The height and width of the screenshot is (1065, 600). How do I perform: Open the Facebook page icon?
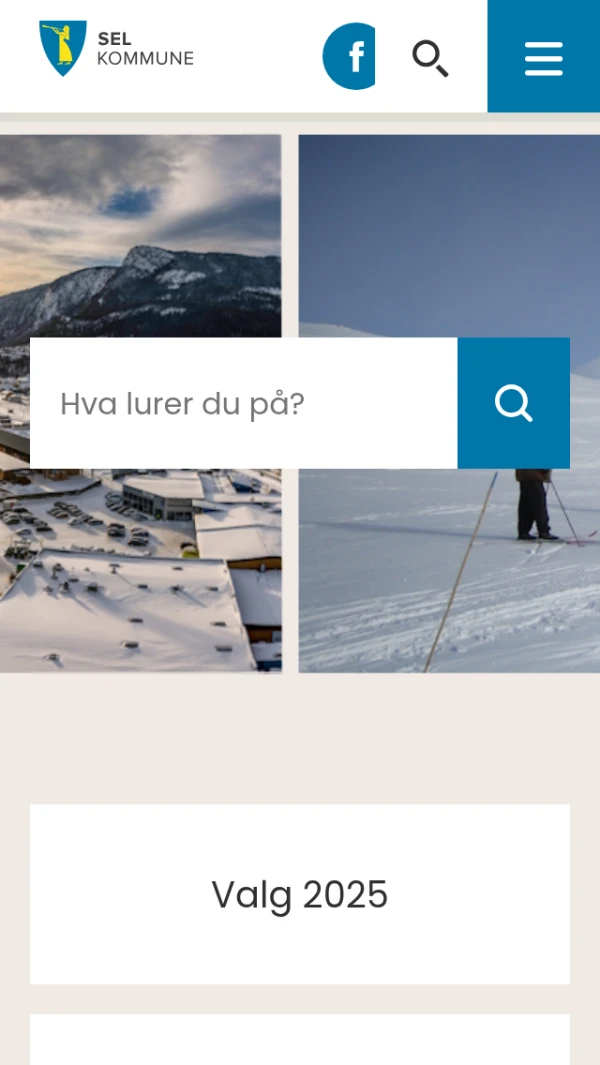click(350, 56)
